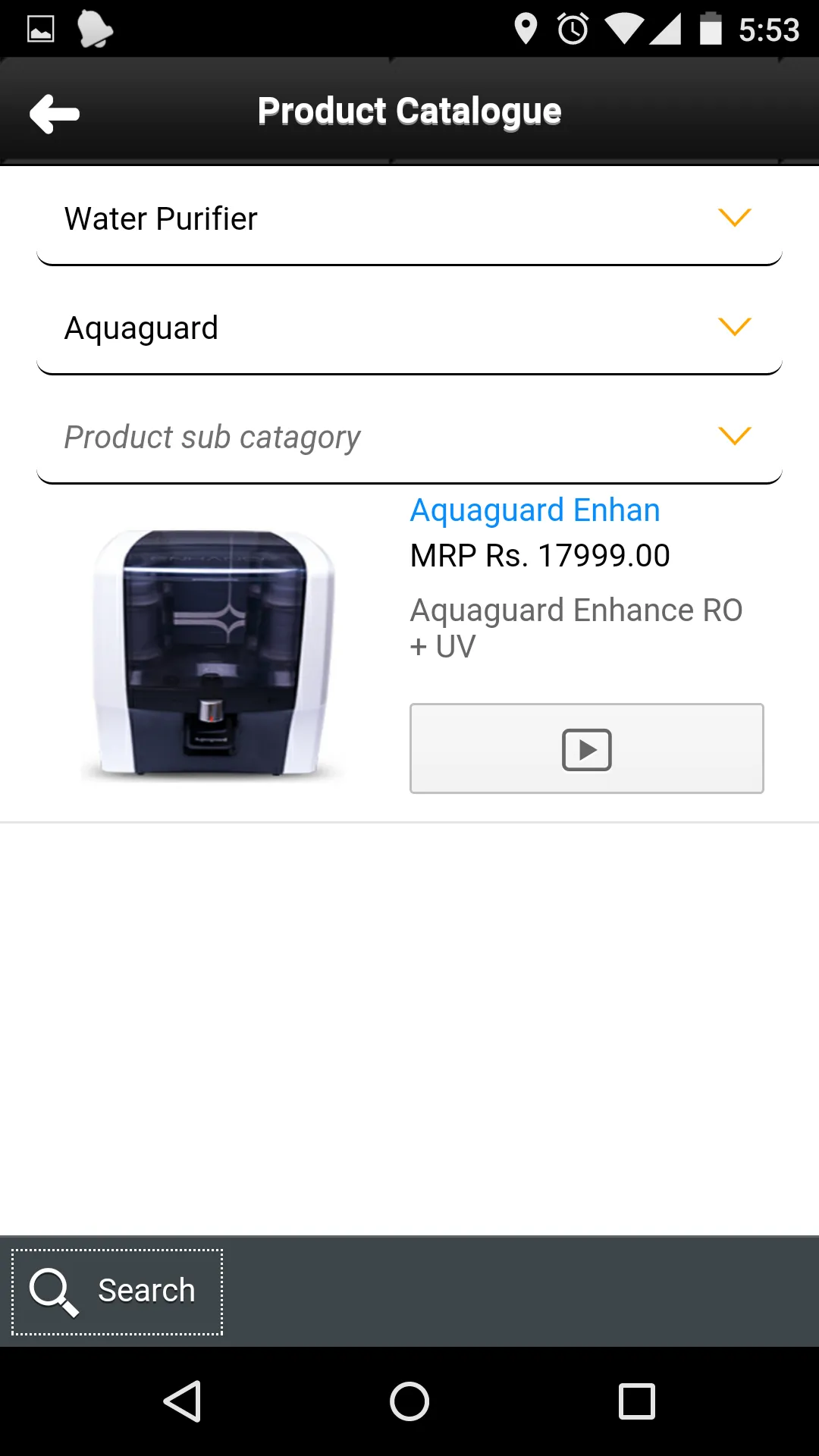Tap the Android home button

pyautogui.click(x=409, y=1401)
